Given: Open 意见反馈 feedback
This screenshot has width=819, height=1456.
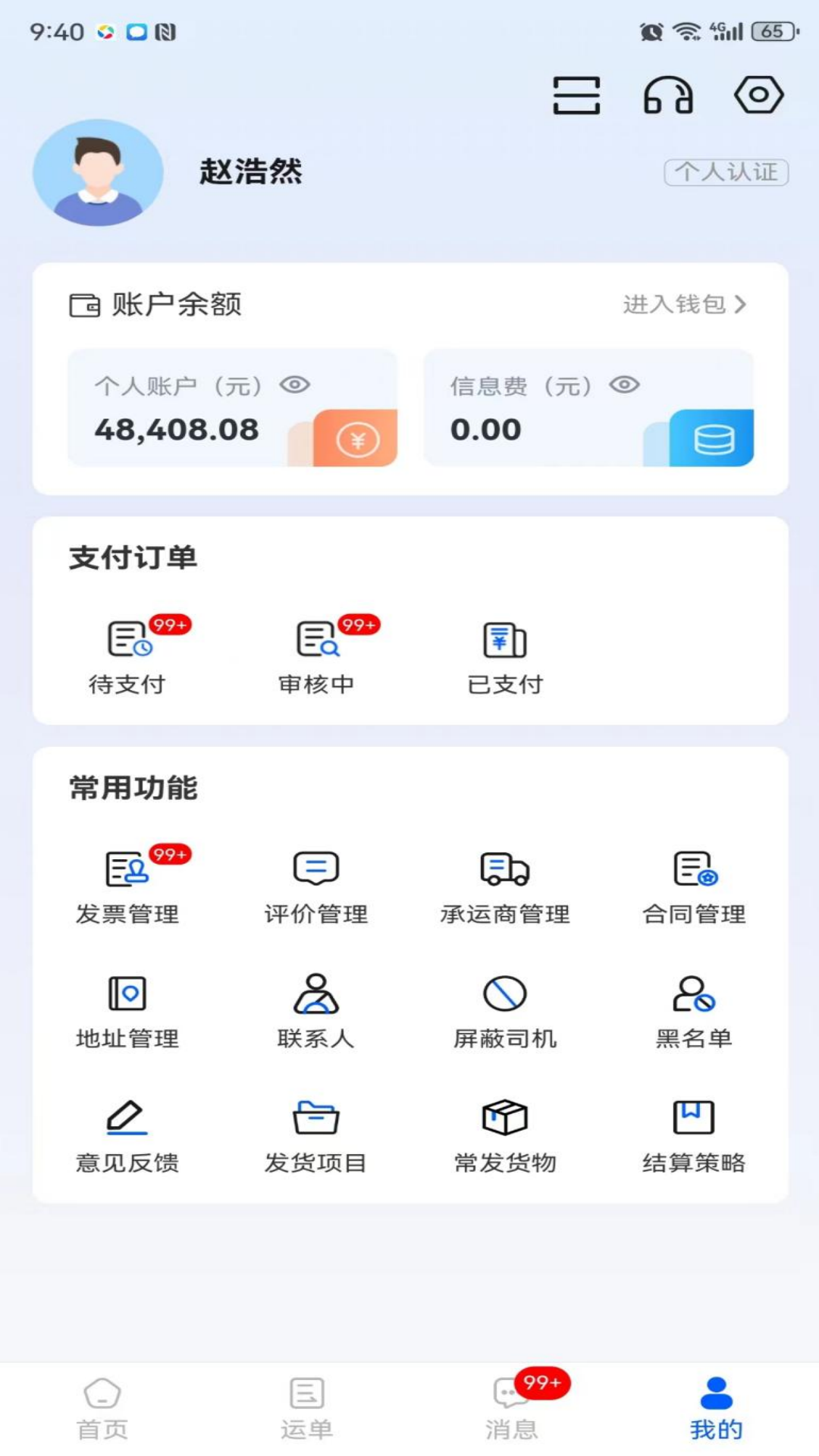Looking at the screenshot, I should [x=127, y=1134].
